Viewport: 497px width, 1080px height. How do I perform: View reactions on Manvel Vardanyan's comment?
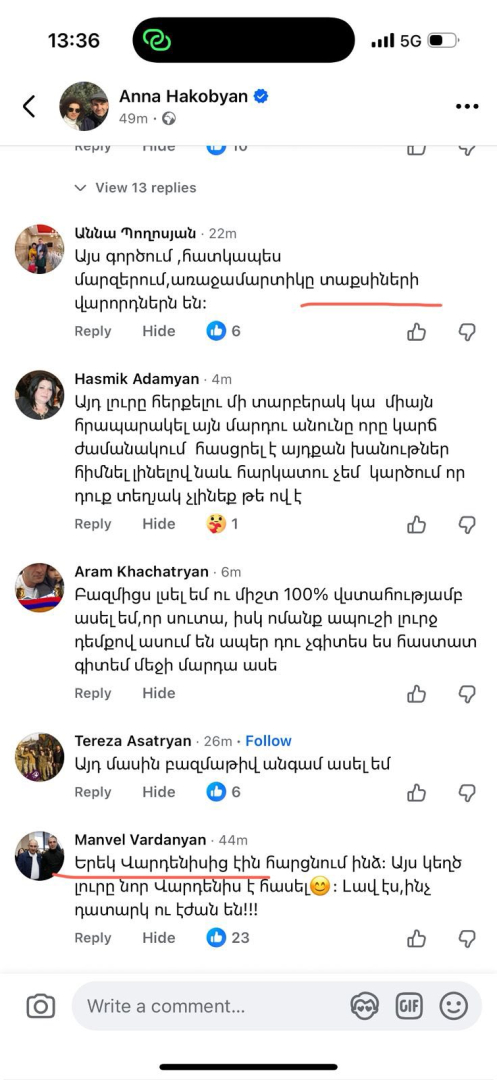(x=228, y=937)
